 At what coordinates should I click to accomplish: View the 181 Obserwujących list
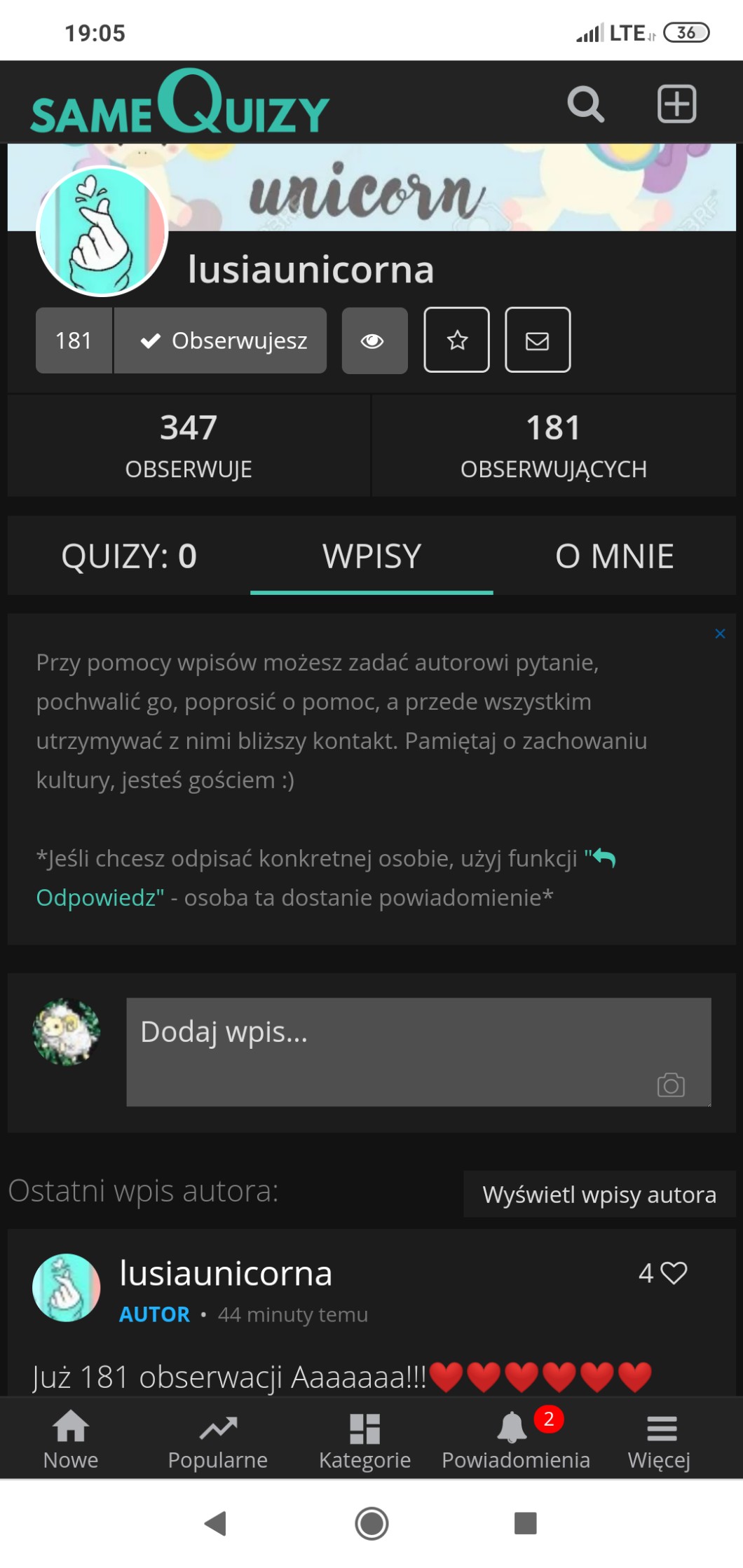click(x=553, y=446)
